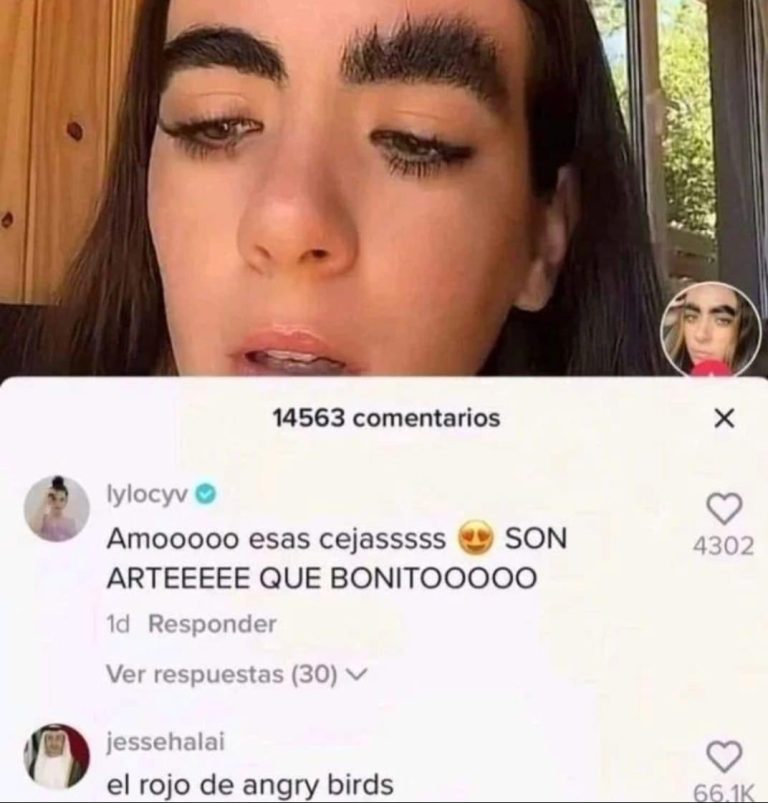Open the lylocyv username link
The image size is (768, 803).
coord(148,494)
